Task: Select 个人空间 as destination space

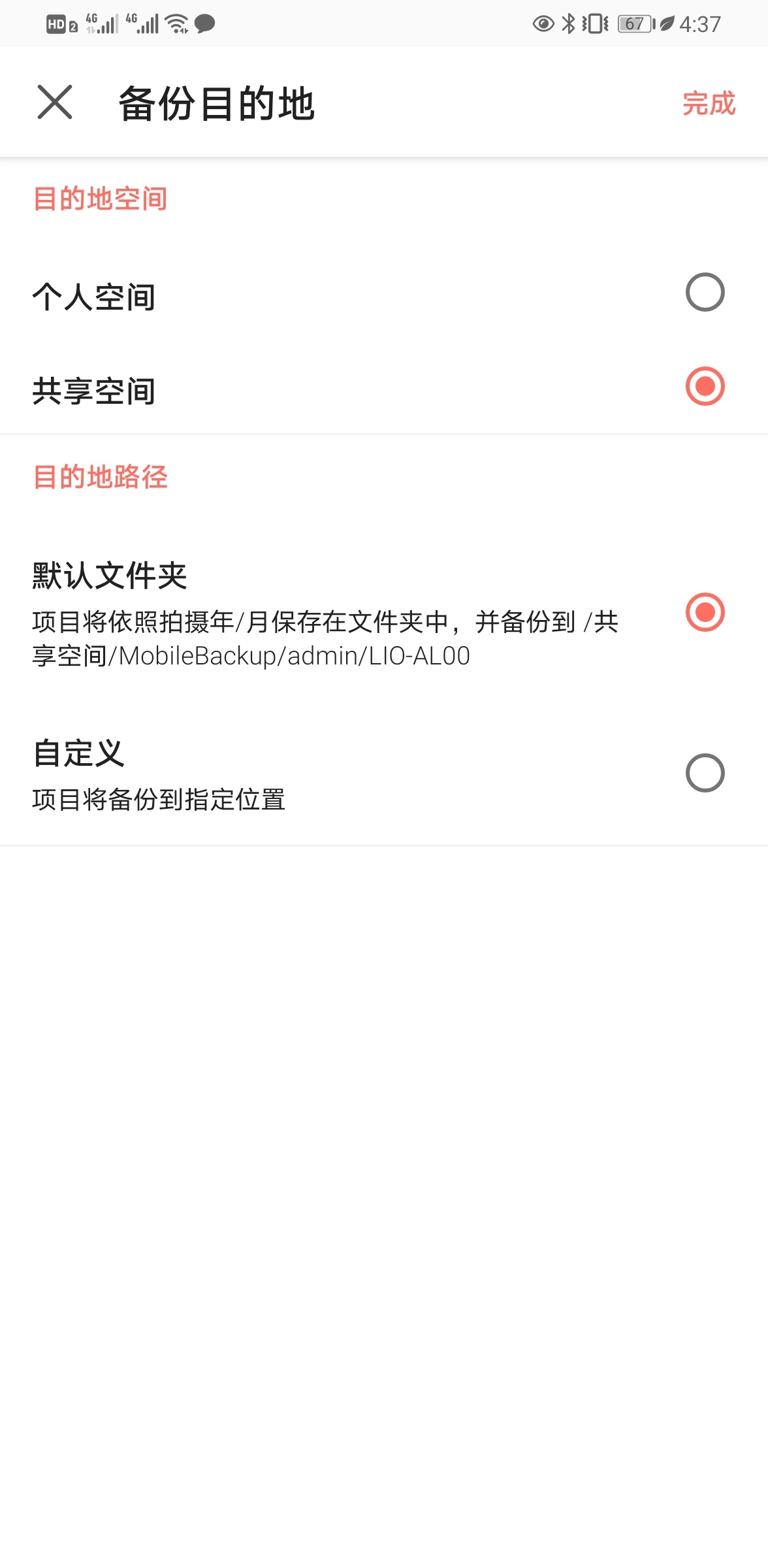Action: 705,293
